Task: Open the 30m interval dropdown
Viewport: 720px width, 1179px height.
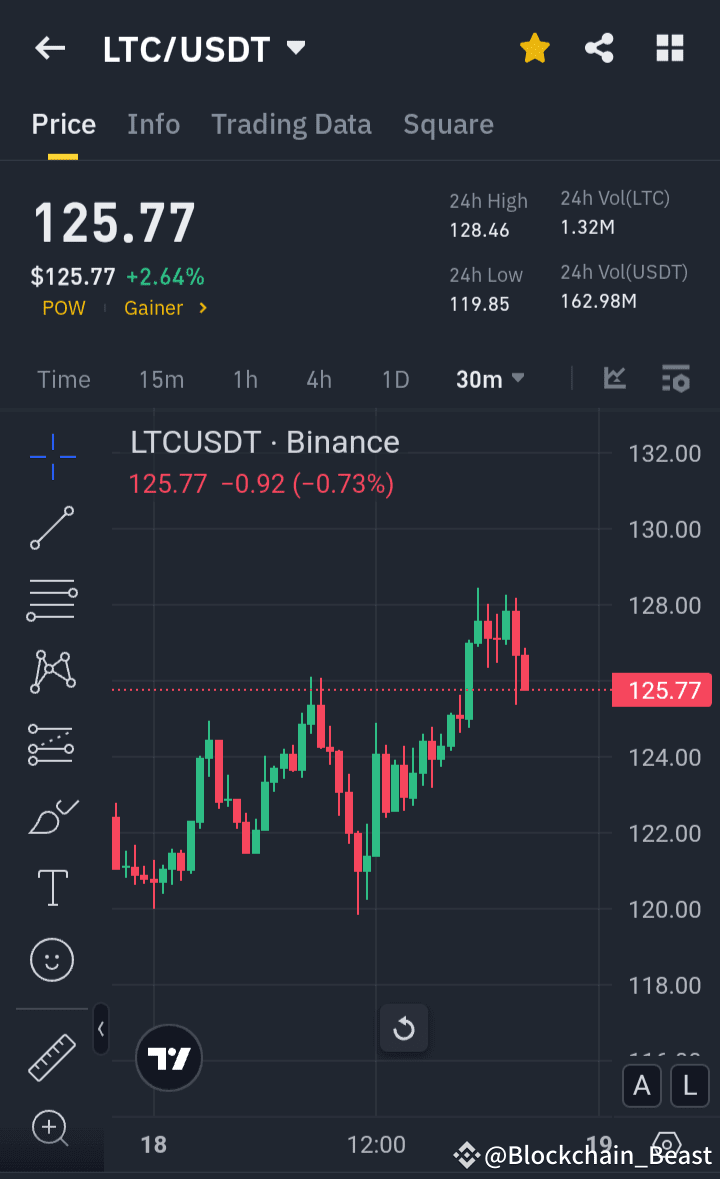Action: tap(489, 379)
